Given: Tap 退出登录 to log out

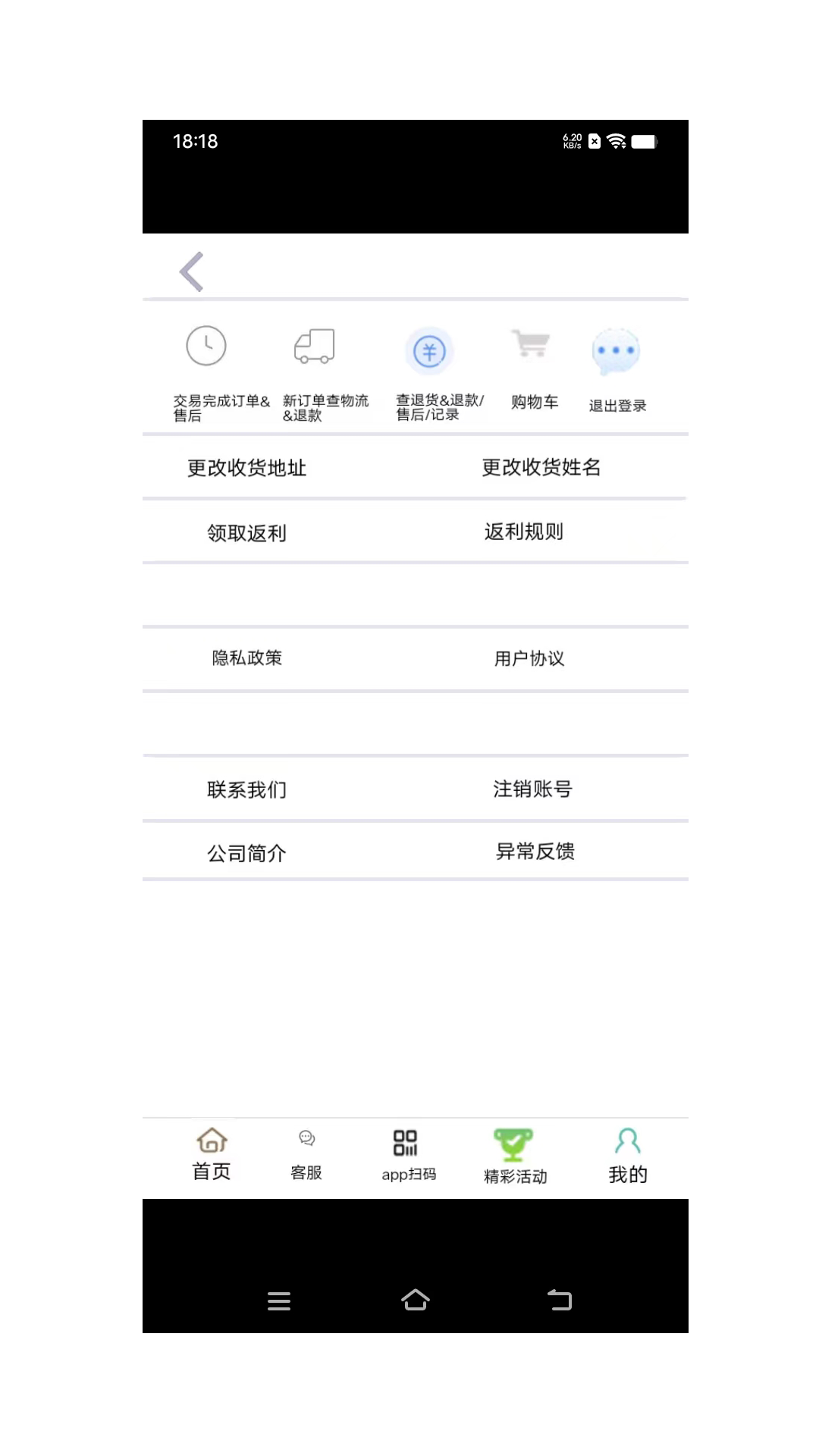Looking at the screenshot, I should click(617, 372).
